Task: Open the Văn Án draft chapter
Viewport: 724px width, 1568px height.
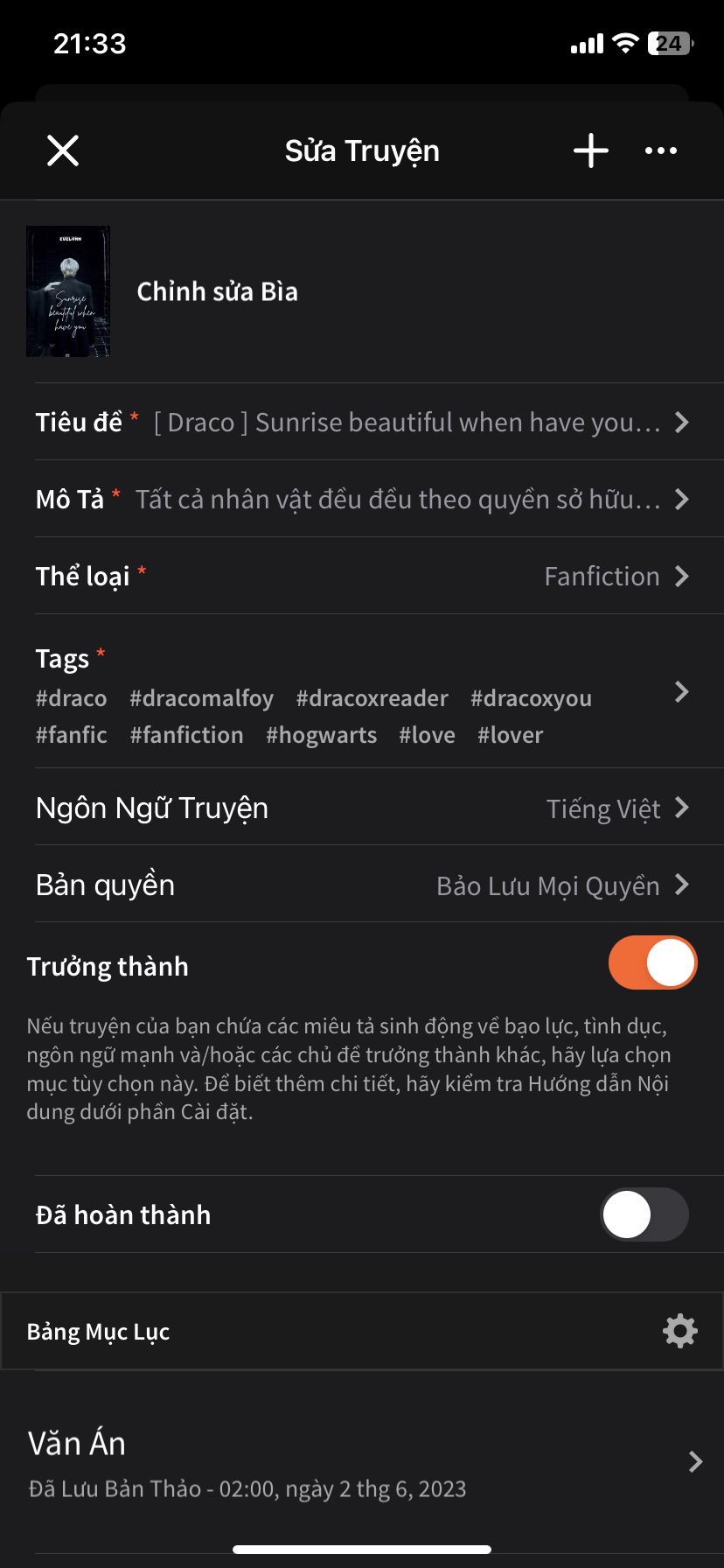Action: pyautogui.click(x=362, y=1460)
